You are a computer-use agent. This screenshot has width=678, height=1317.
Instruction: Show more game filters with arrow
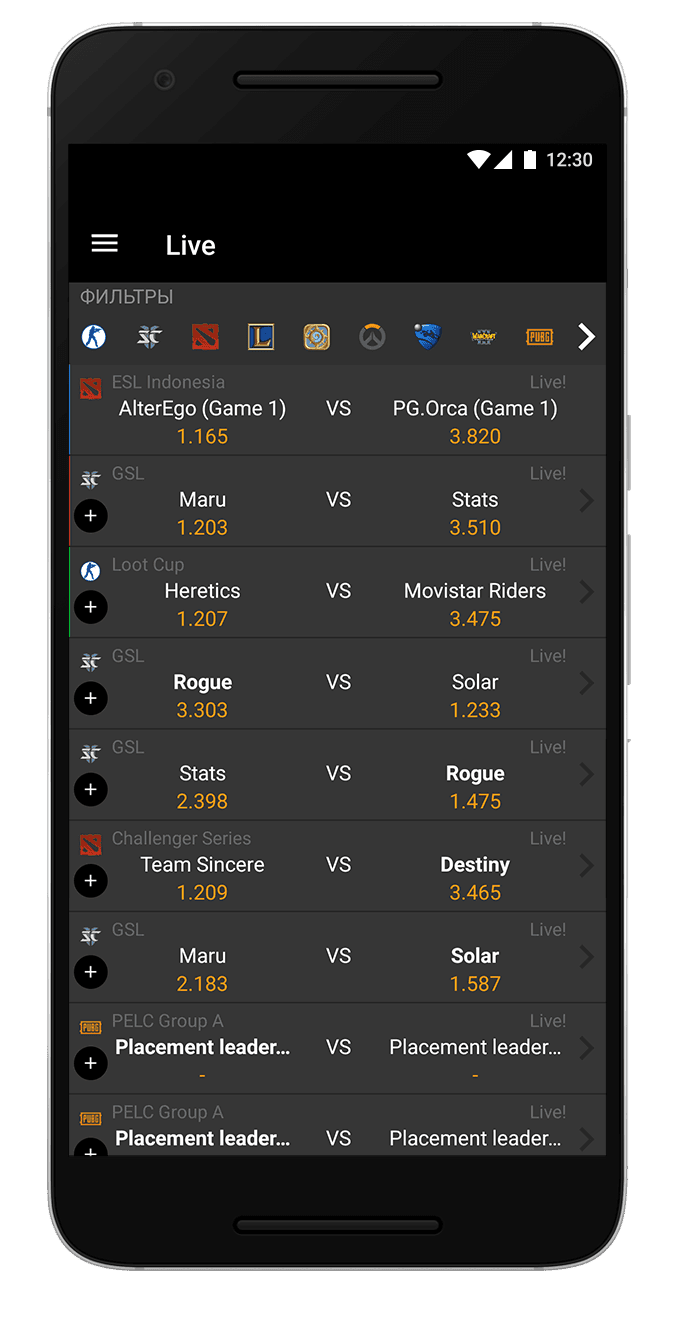pyautogui.click(x=587, y=337)
